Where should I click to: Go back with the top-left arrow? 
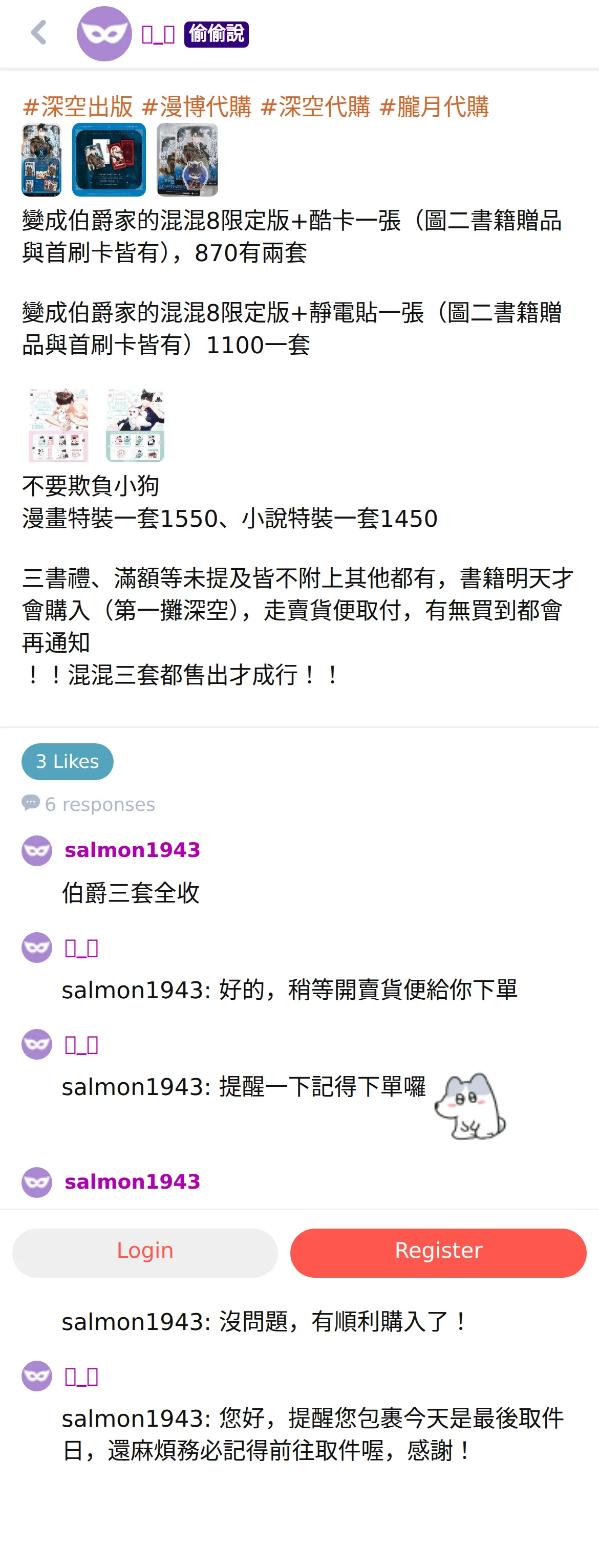pyautogui.click(x=39, y=33)
